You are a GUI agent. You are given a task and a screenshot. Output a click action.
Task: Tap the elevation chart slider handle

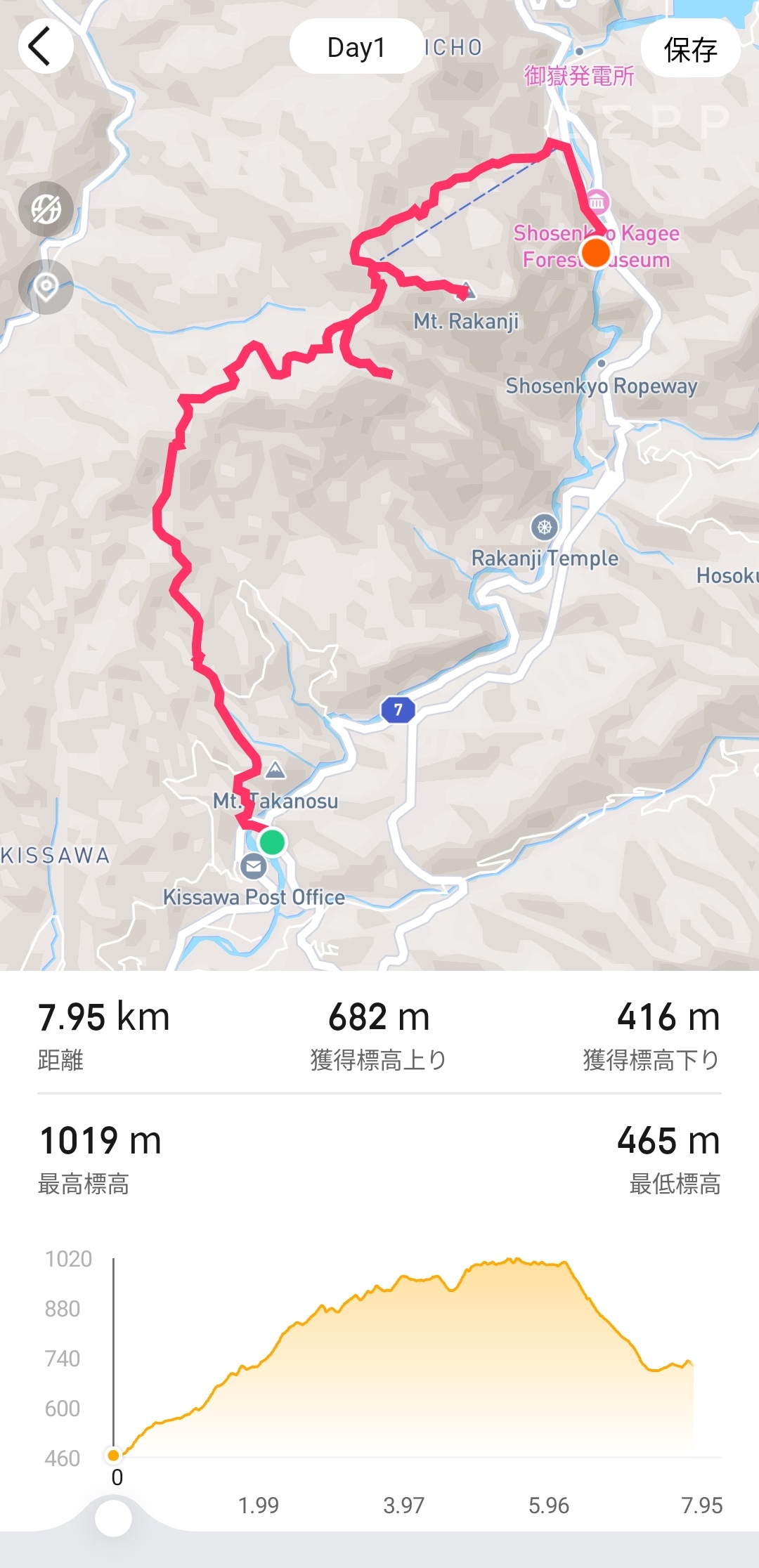click(x=113, y=1519)
